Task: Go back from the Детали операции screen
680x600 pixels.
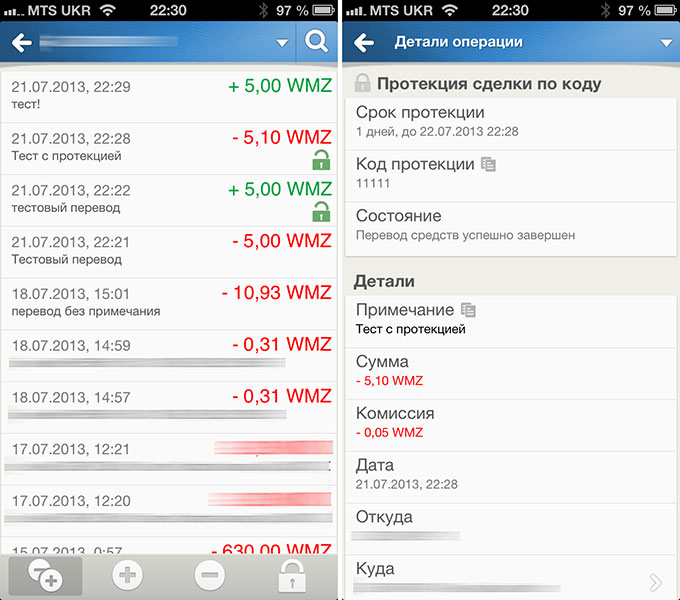Action: [364, 43]
